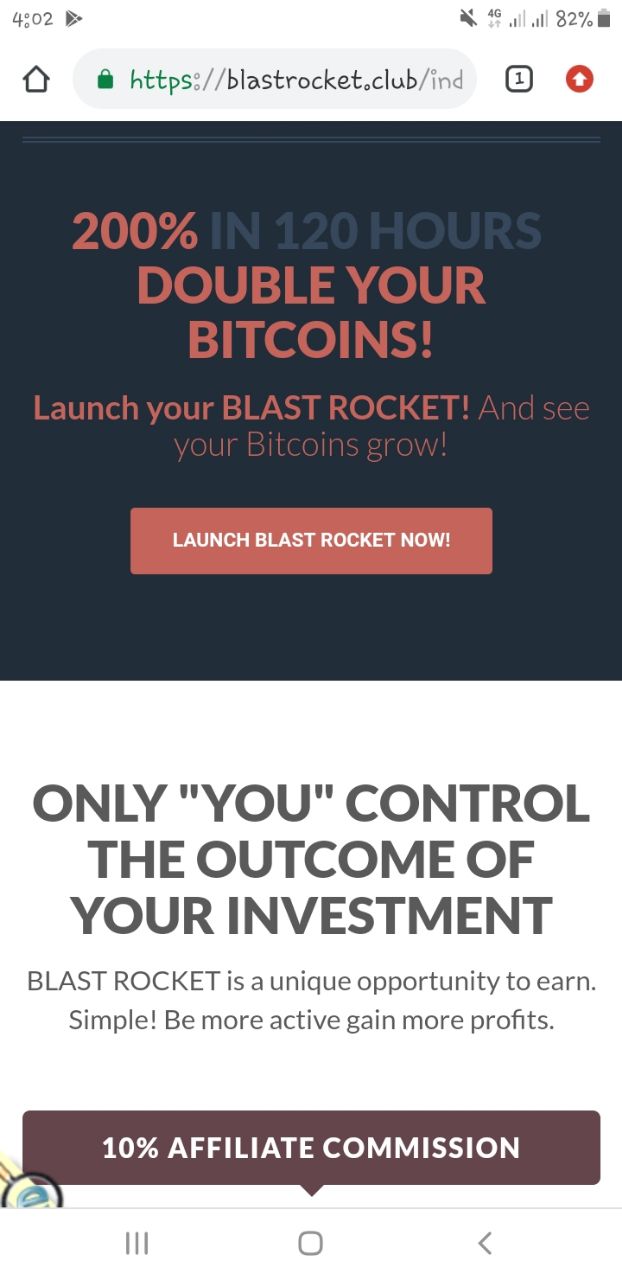Open the red update menu icon

pyautogui.click(x=580, y=79)
